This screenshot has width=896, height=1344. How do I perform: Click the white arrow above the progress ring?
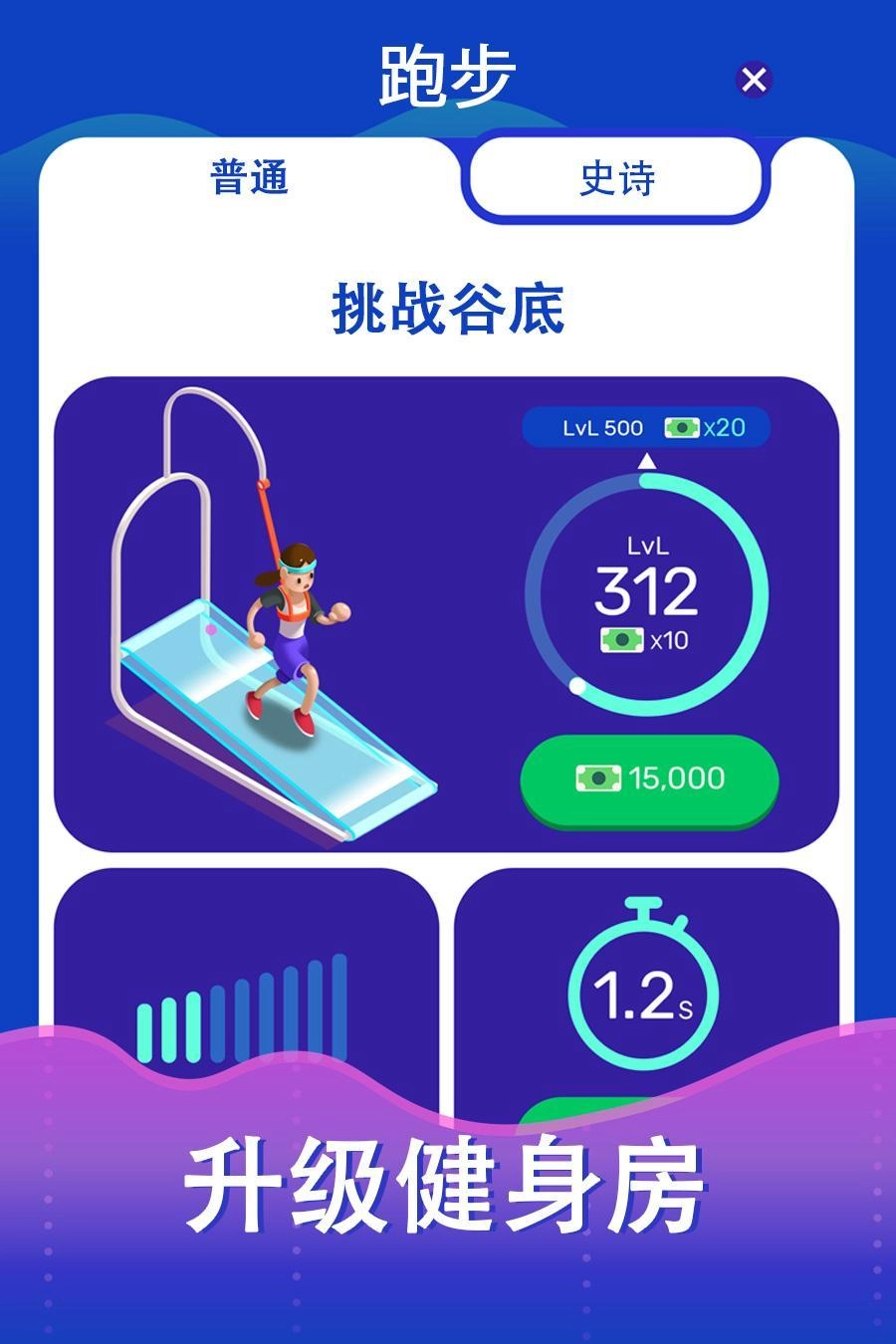[647, 462]
